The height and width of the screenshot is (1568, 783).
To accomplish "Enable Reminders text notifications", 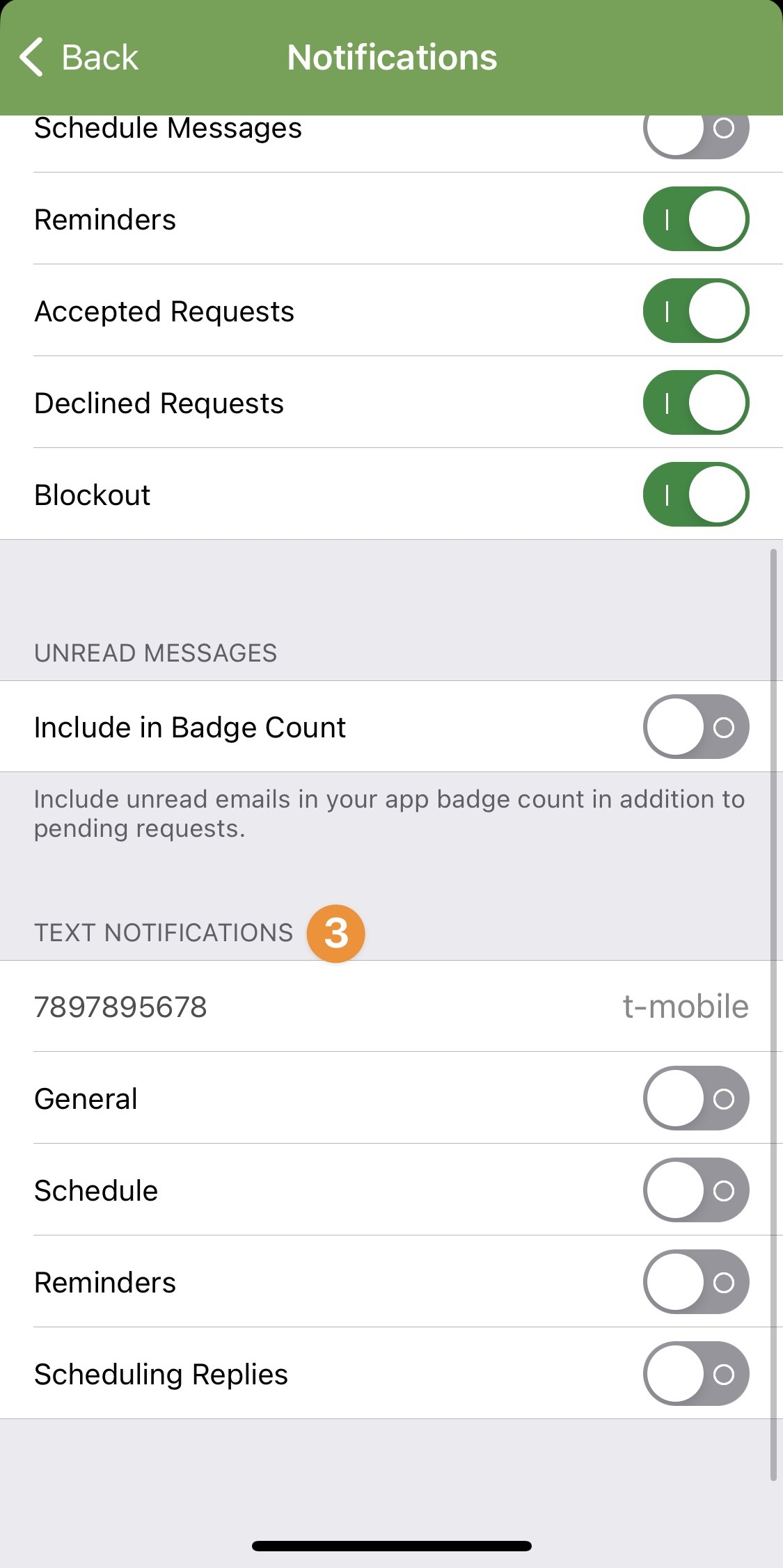I will point(695,1283).
